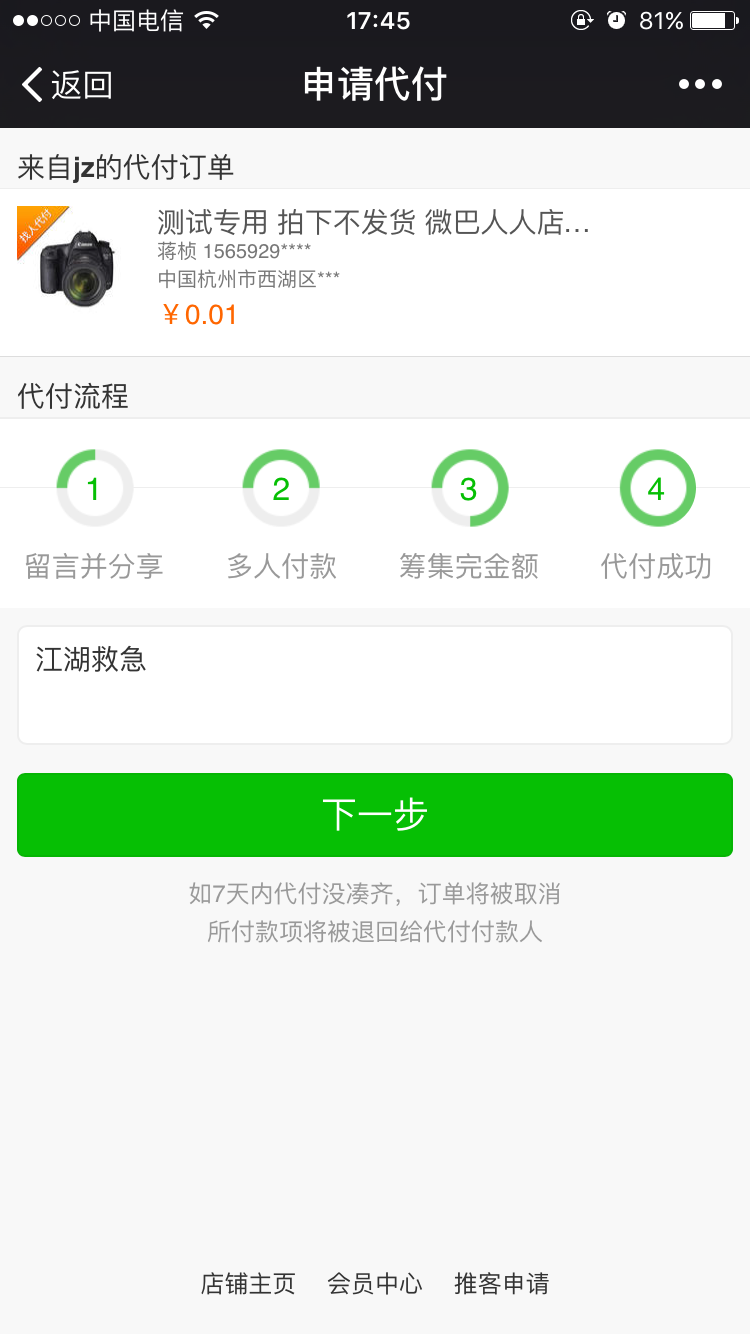The image size is (750, 1334).
Task: Open the 推客申请 promoter application link
Action: click(501, 1284)
